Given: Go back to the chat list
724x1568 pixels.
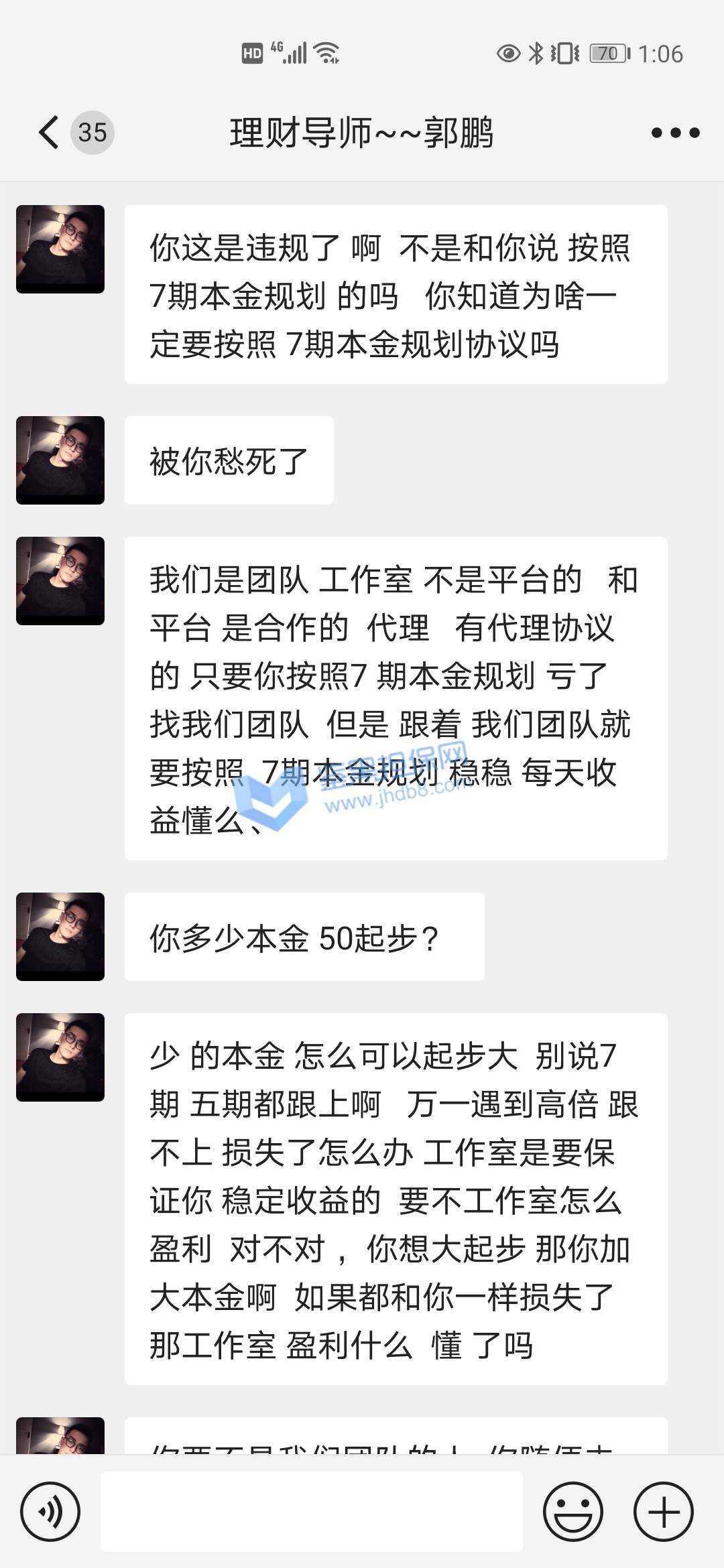Looking at the screenshot, I should [50, 132].
